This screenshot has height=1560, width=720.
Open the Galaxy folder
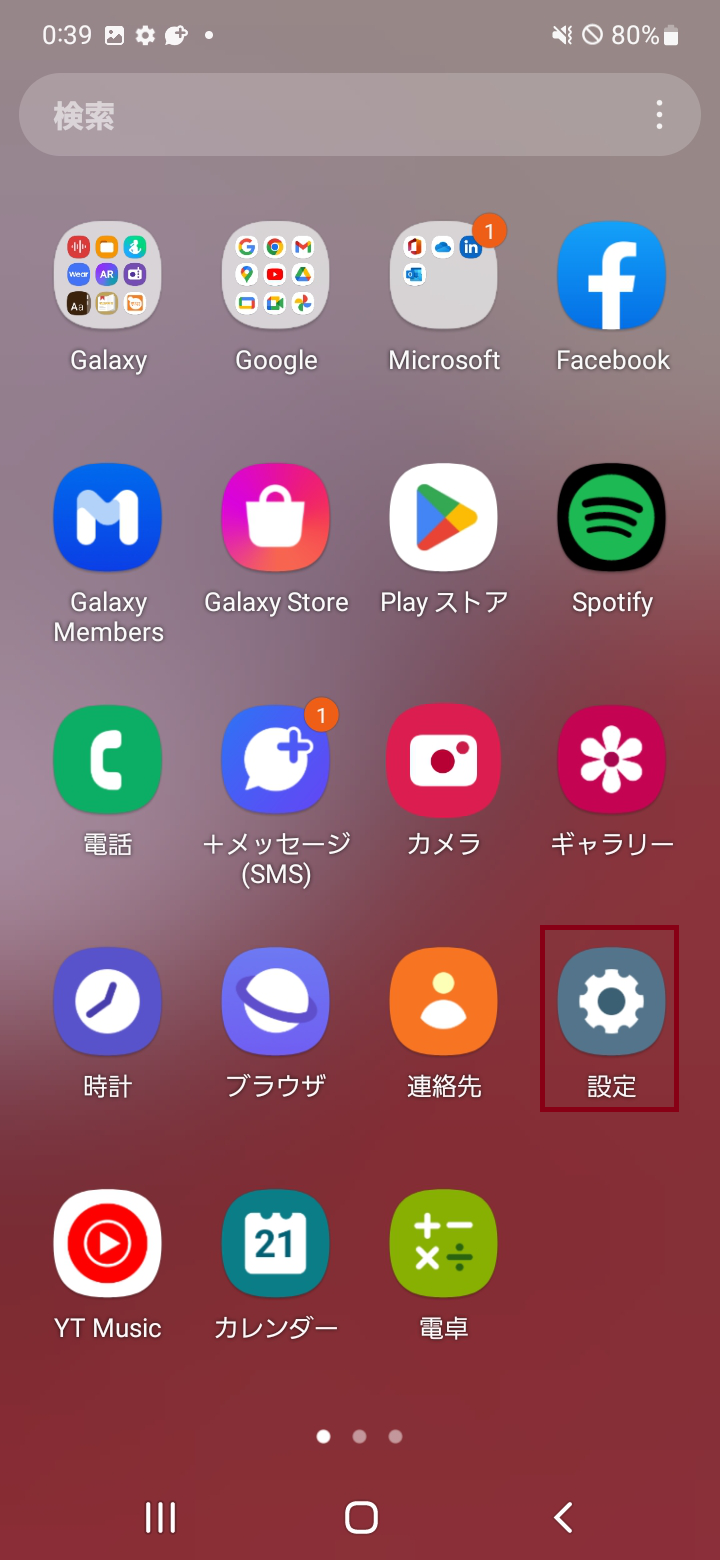(108, 277)
